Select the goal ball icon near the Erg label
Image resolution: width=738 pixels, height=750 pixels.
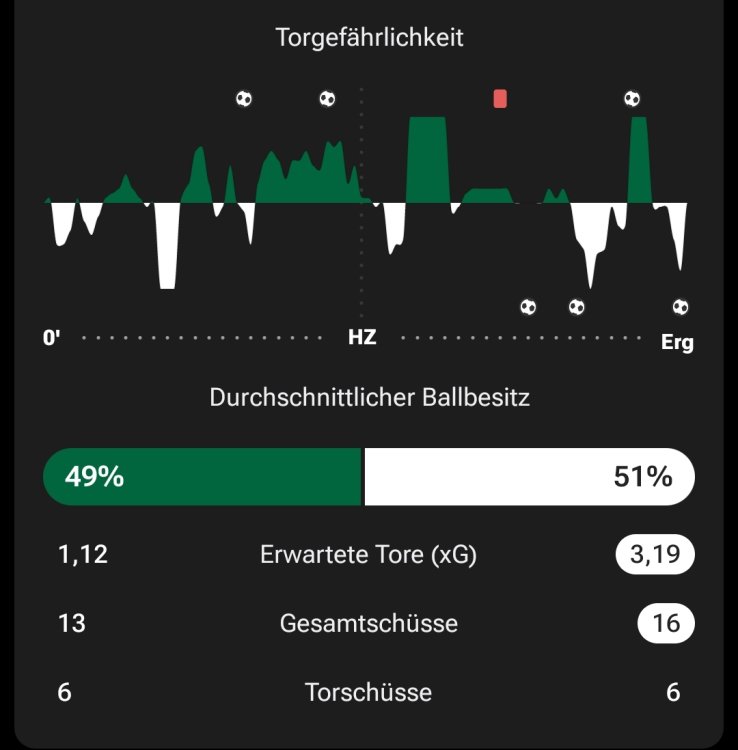point(680,306)
